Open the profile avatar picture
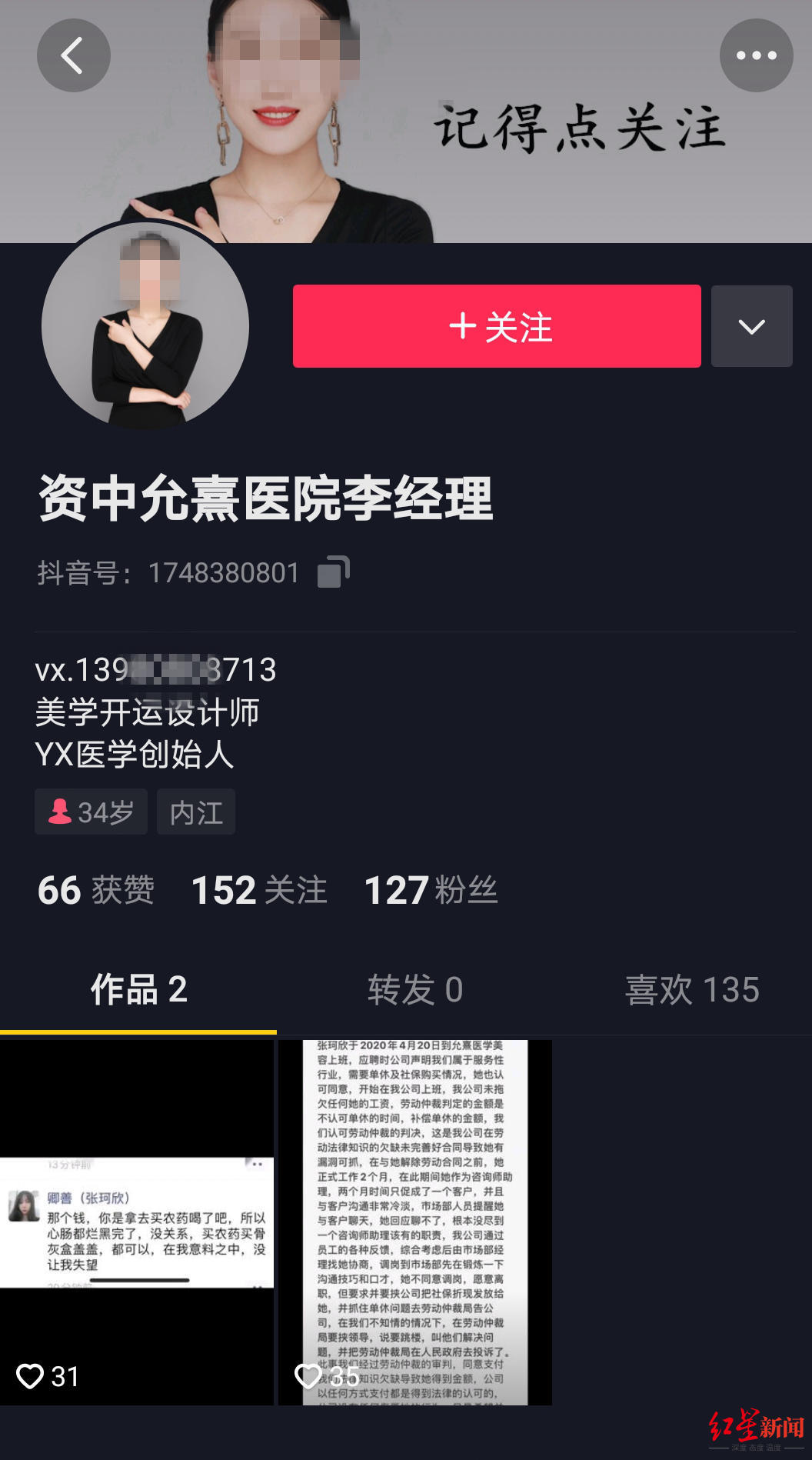 145,326
